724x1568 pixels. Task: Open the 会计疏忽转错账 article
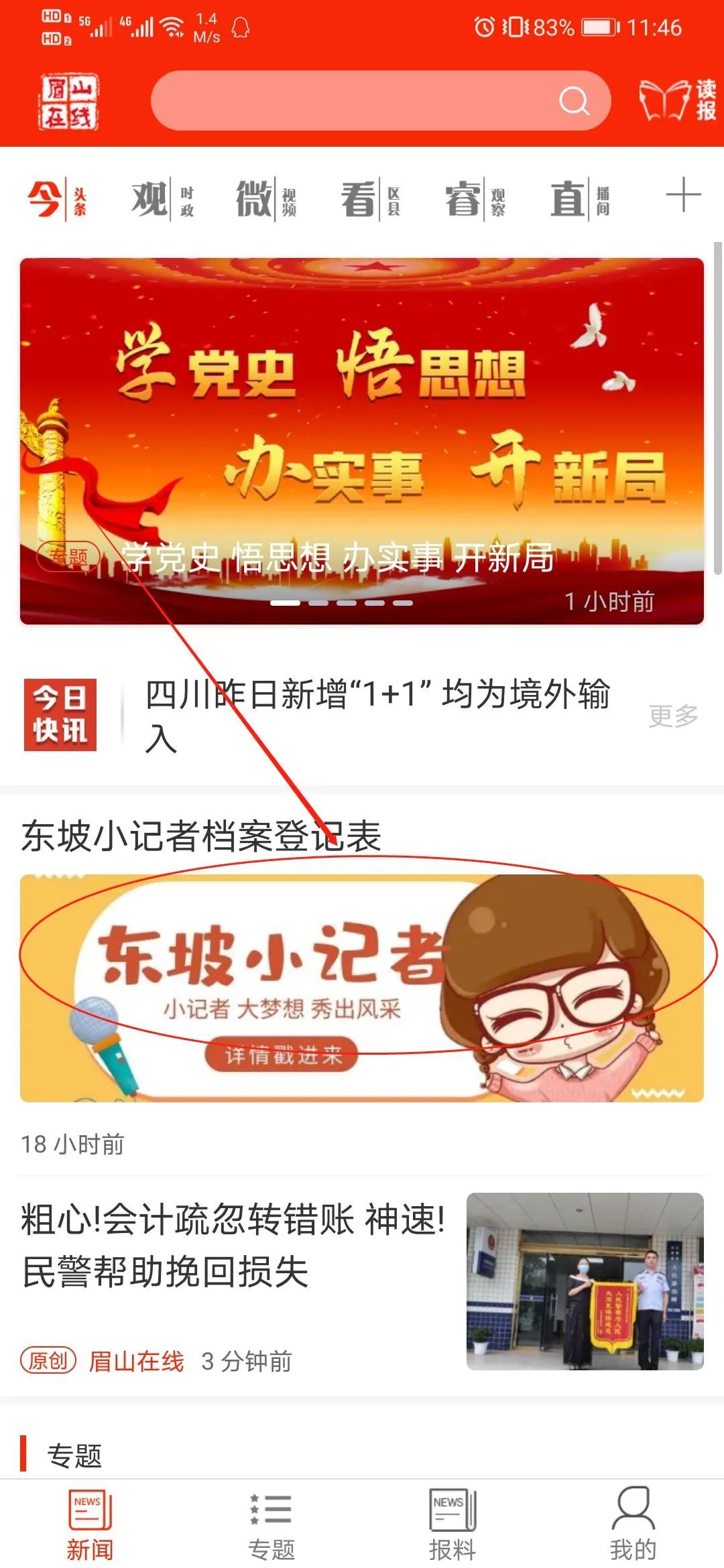pos(235,1245)
